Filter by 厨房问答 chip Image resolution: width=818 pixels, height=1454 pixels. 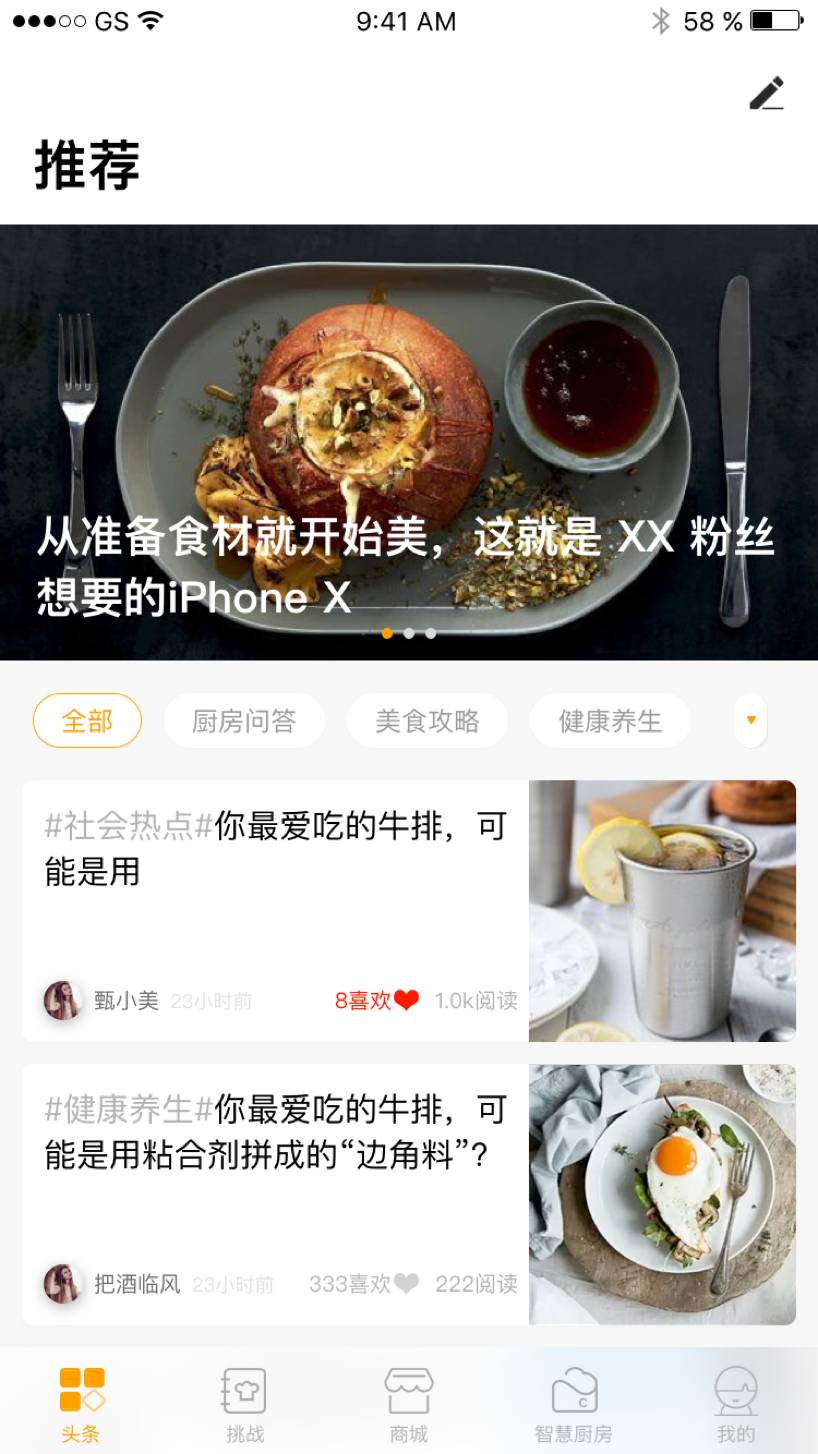[x=244, y=720]
